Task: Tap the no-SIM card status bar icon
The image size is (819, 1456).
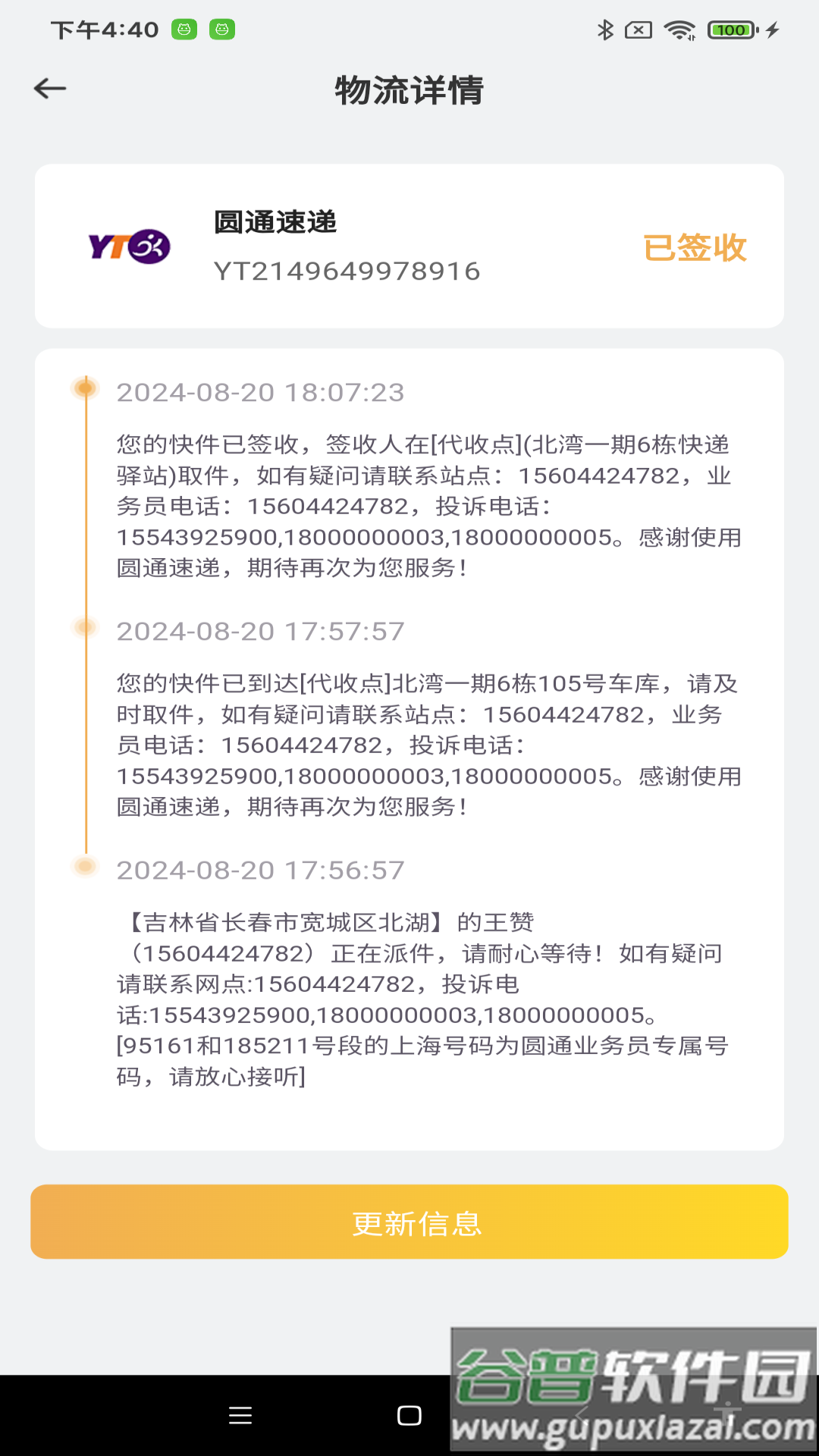Action: pos(638,30)
